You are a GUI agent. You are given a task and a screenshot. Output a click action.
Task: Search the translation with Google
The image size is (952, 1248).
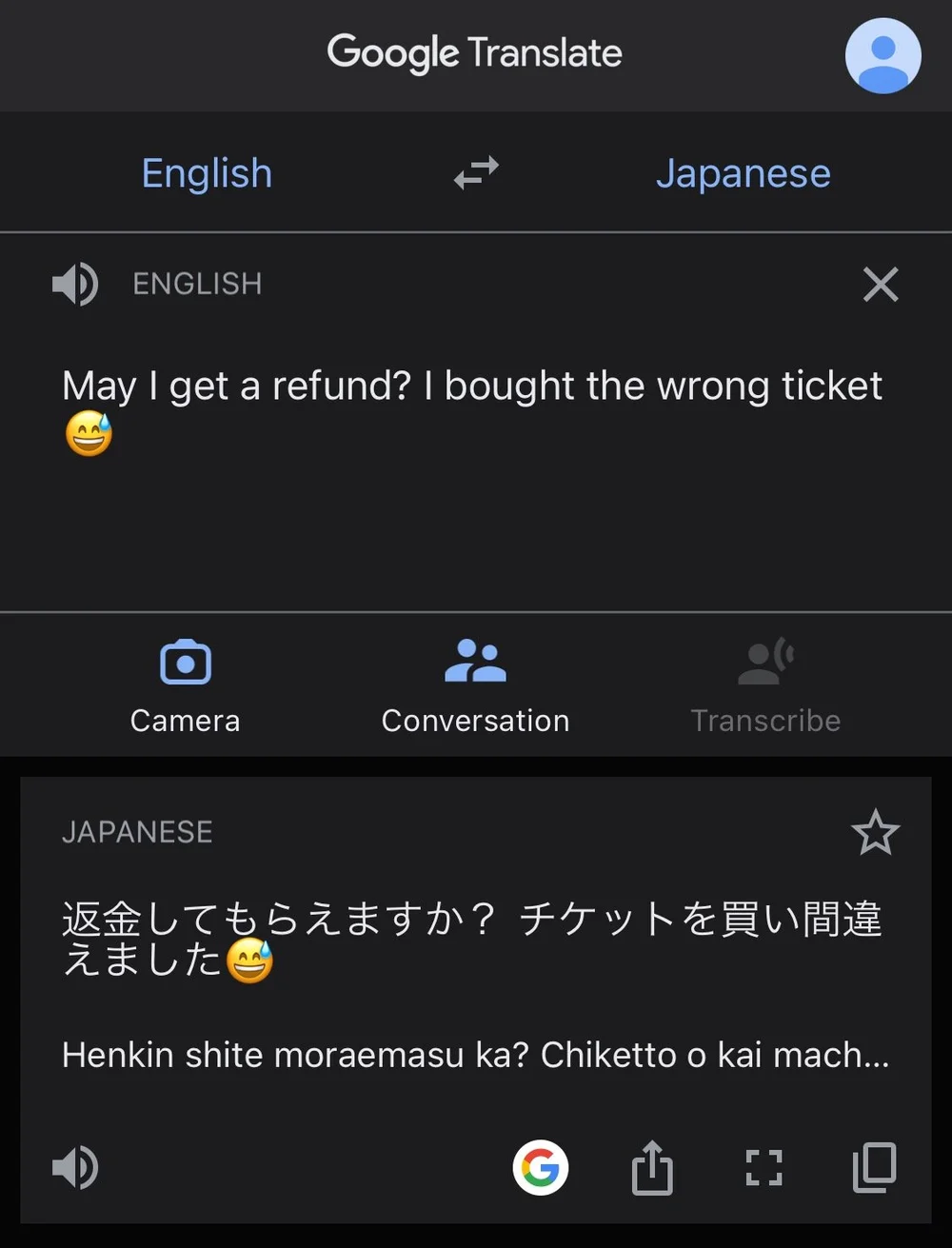pyautogui.click(x=541, y=1167)
